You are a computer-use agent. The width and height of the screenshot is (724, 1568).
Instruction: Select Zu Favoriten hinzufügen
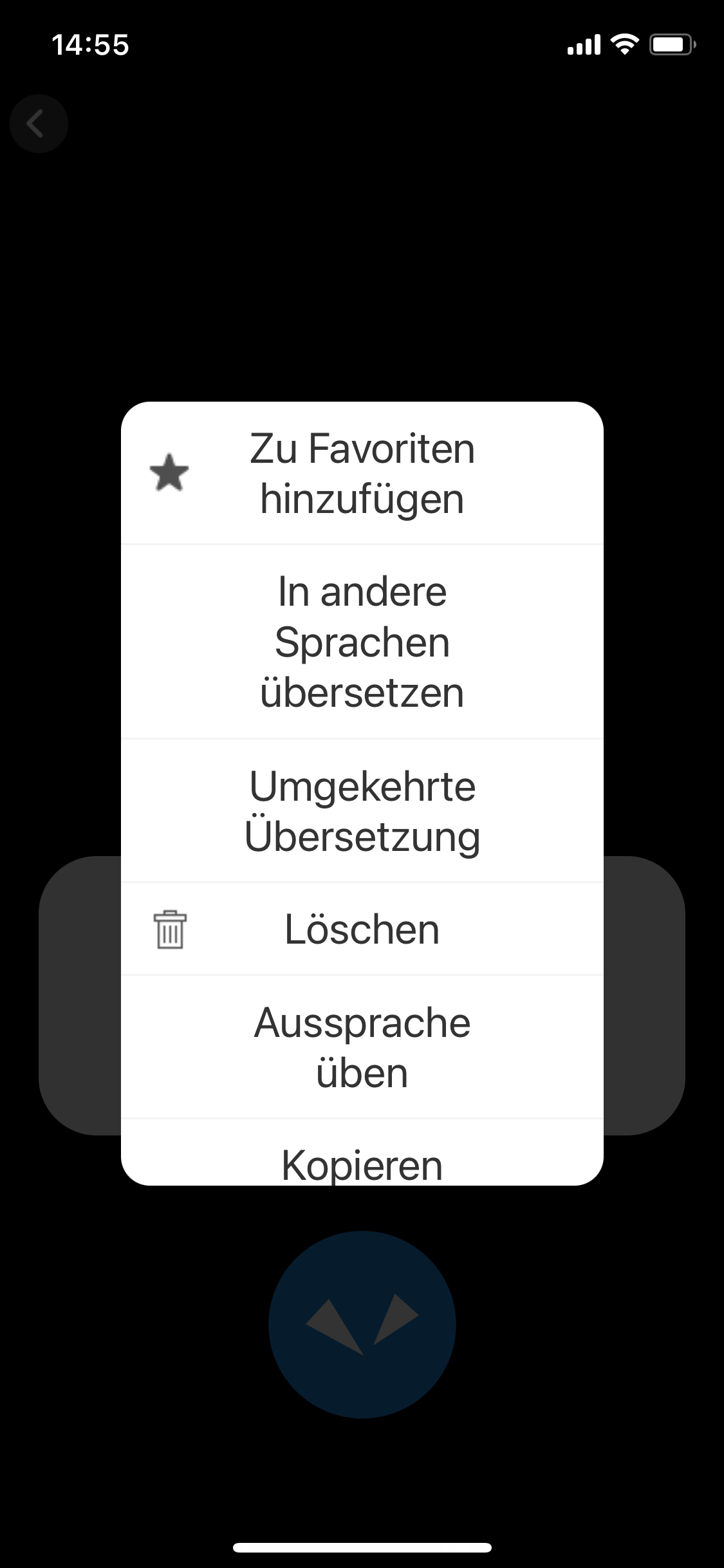pyautogui.click(x=362, y=474)
